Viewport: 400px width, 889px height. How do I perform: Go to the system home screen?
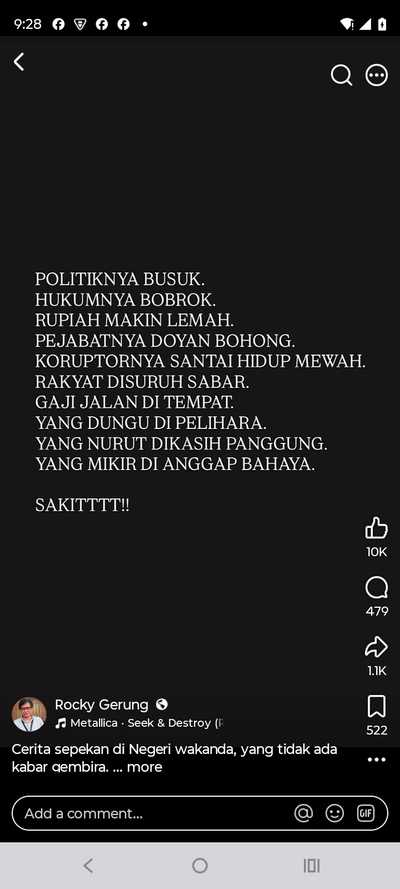pos(199,865)
